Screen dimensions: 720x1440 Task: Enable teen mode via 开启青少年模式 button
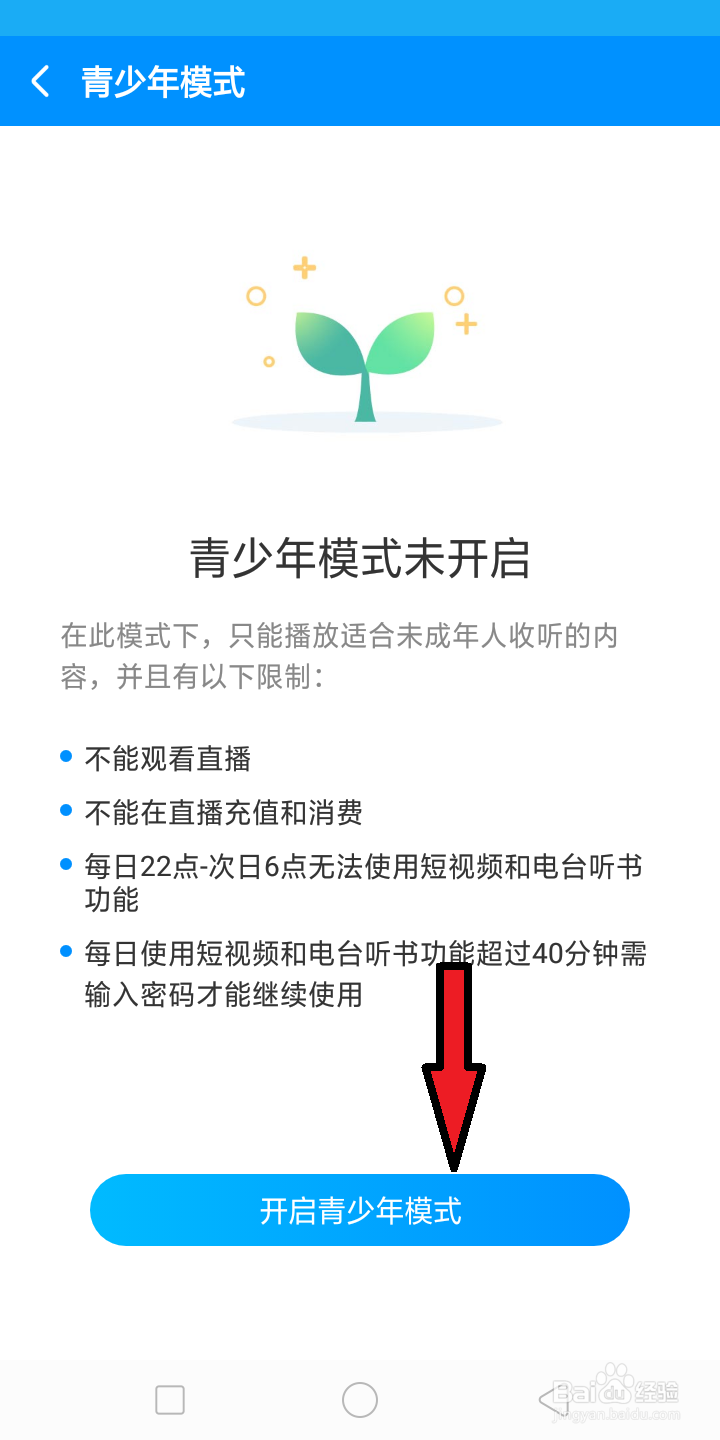(x=358, y=1209)
